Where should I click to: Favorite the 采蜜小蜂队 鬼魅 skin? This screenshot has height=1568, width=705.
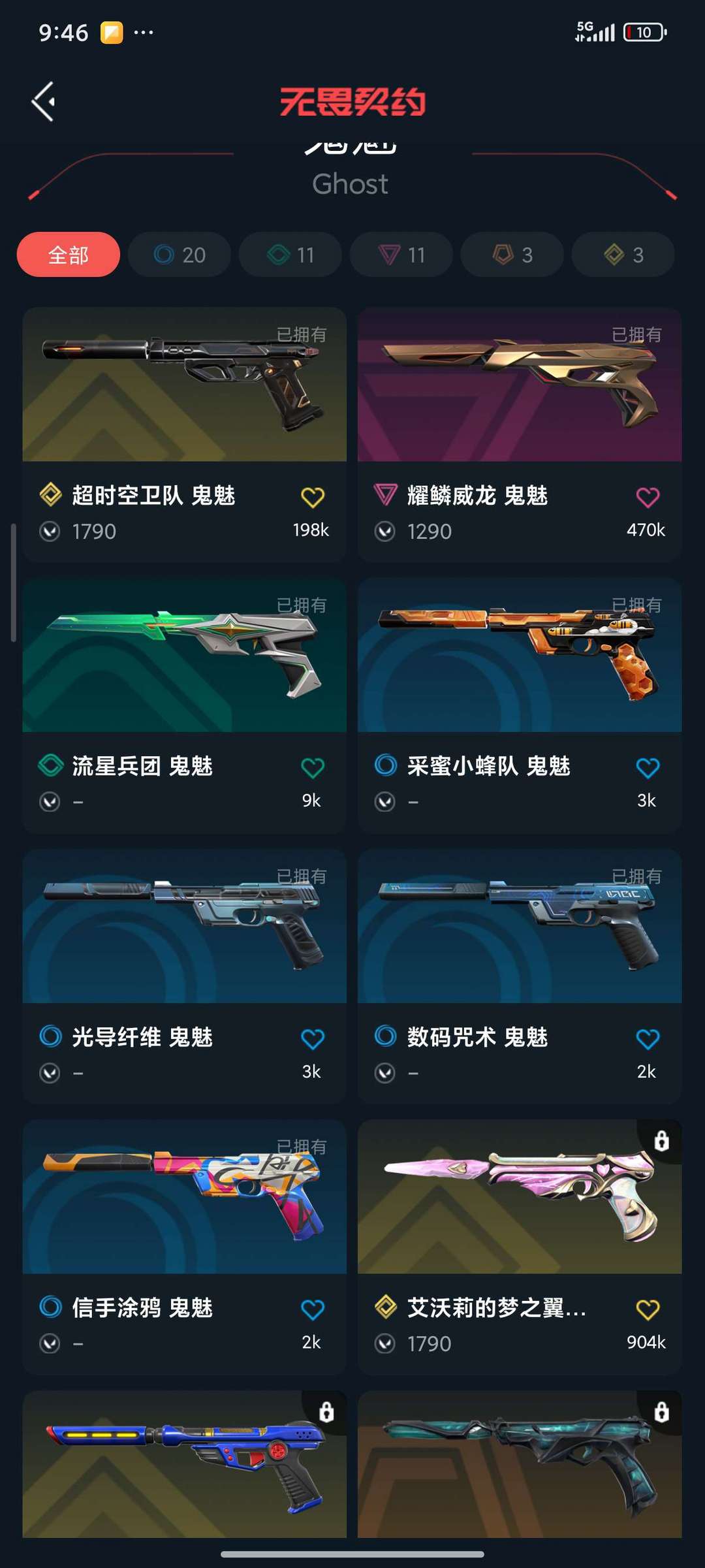pyautogui.click(x=648, y=768)
